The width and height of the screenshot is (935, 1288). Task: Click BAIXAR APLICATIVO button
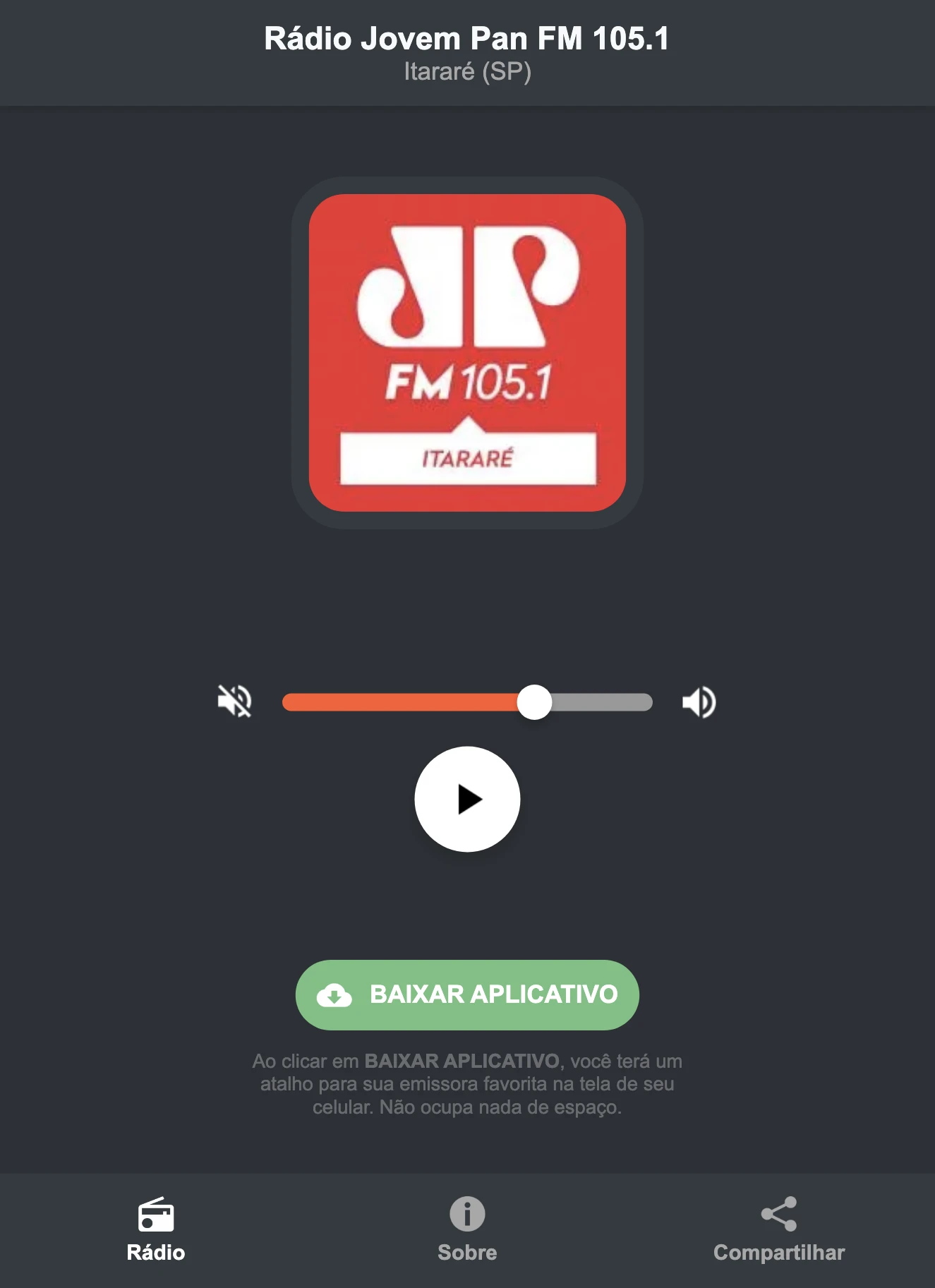coord(466,994)
